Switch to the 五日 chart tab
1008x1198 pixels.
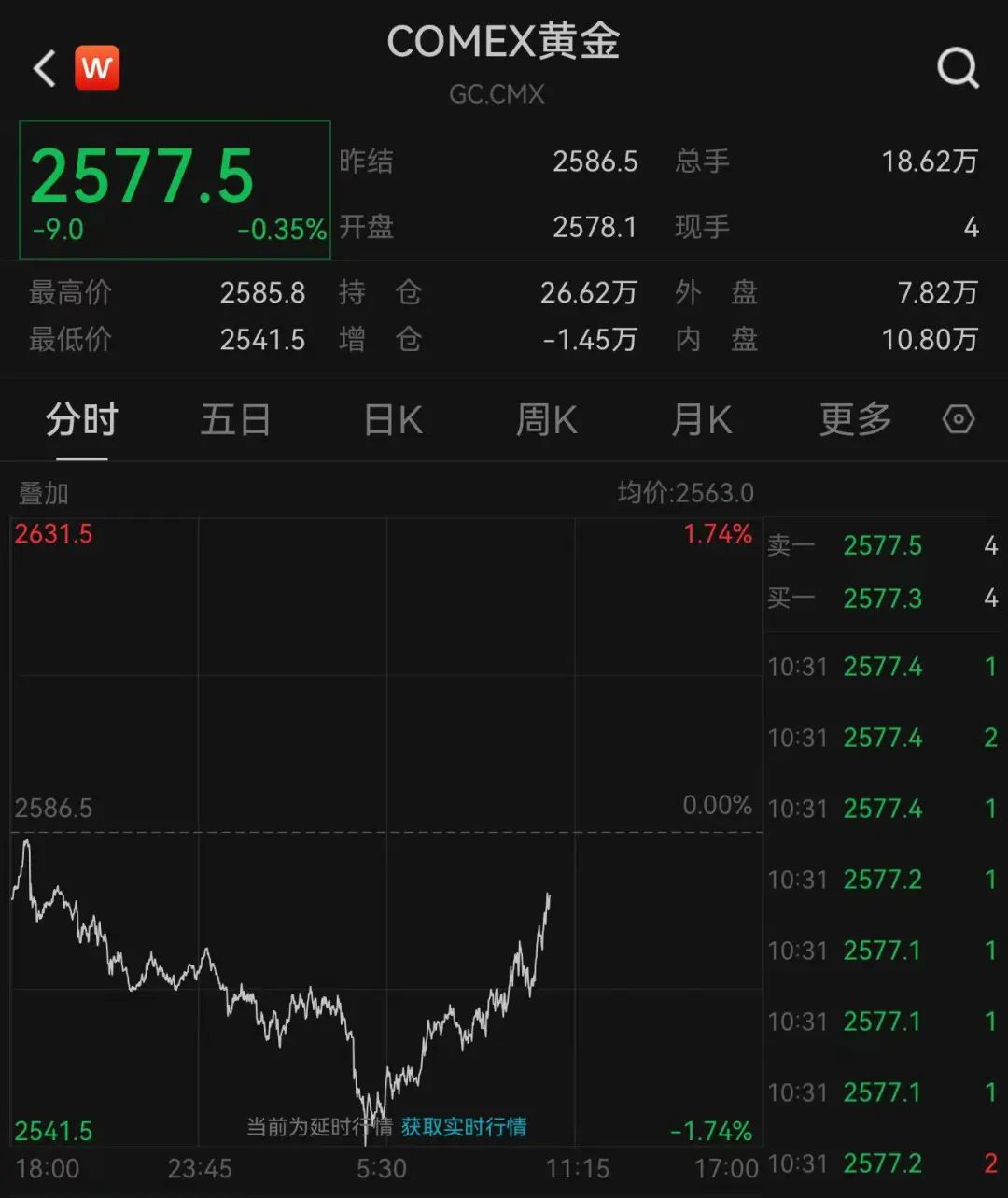point(235,420)
